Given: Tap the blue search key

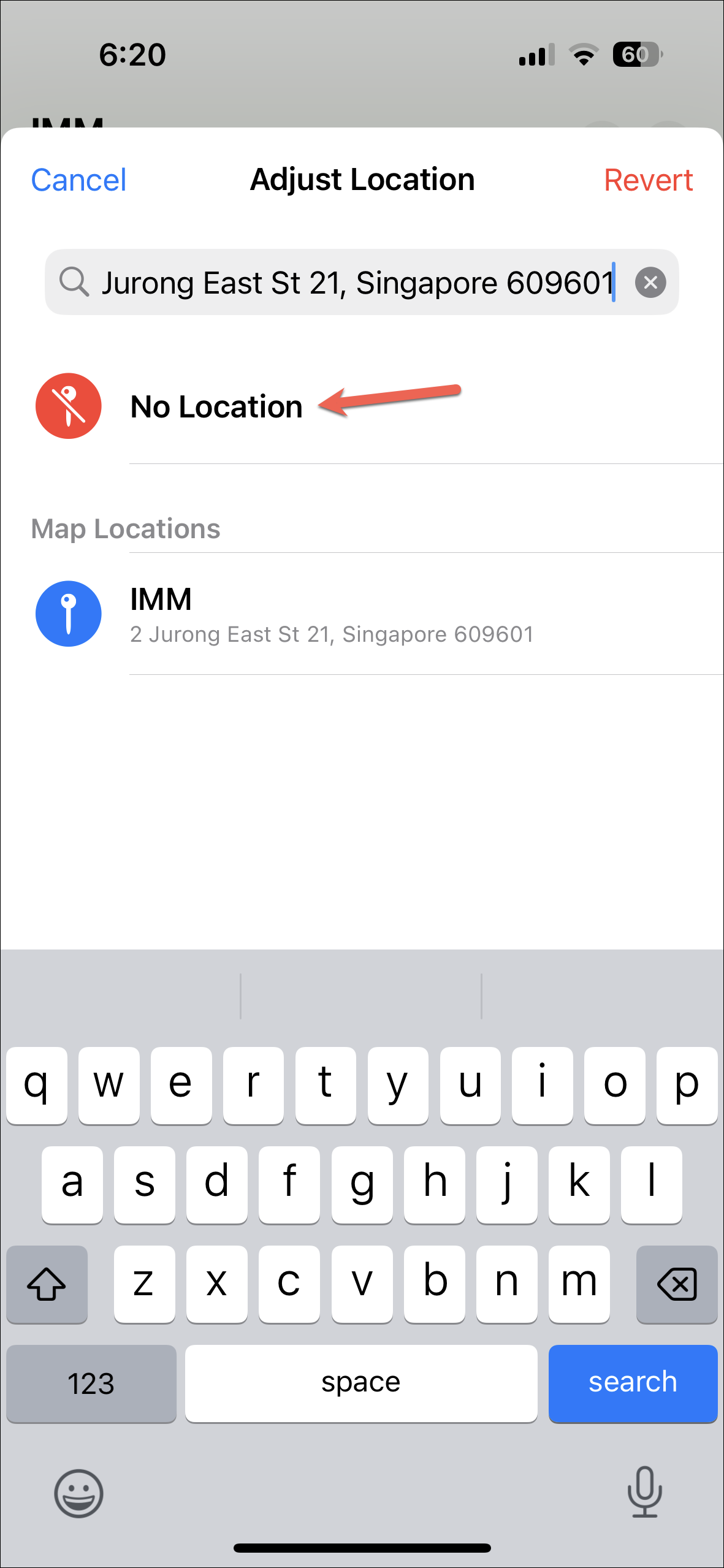Looking at the screenshot, I should point(633,1383).
